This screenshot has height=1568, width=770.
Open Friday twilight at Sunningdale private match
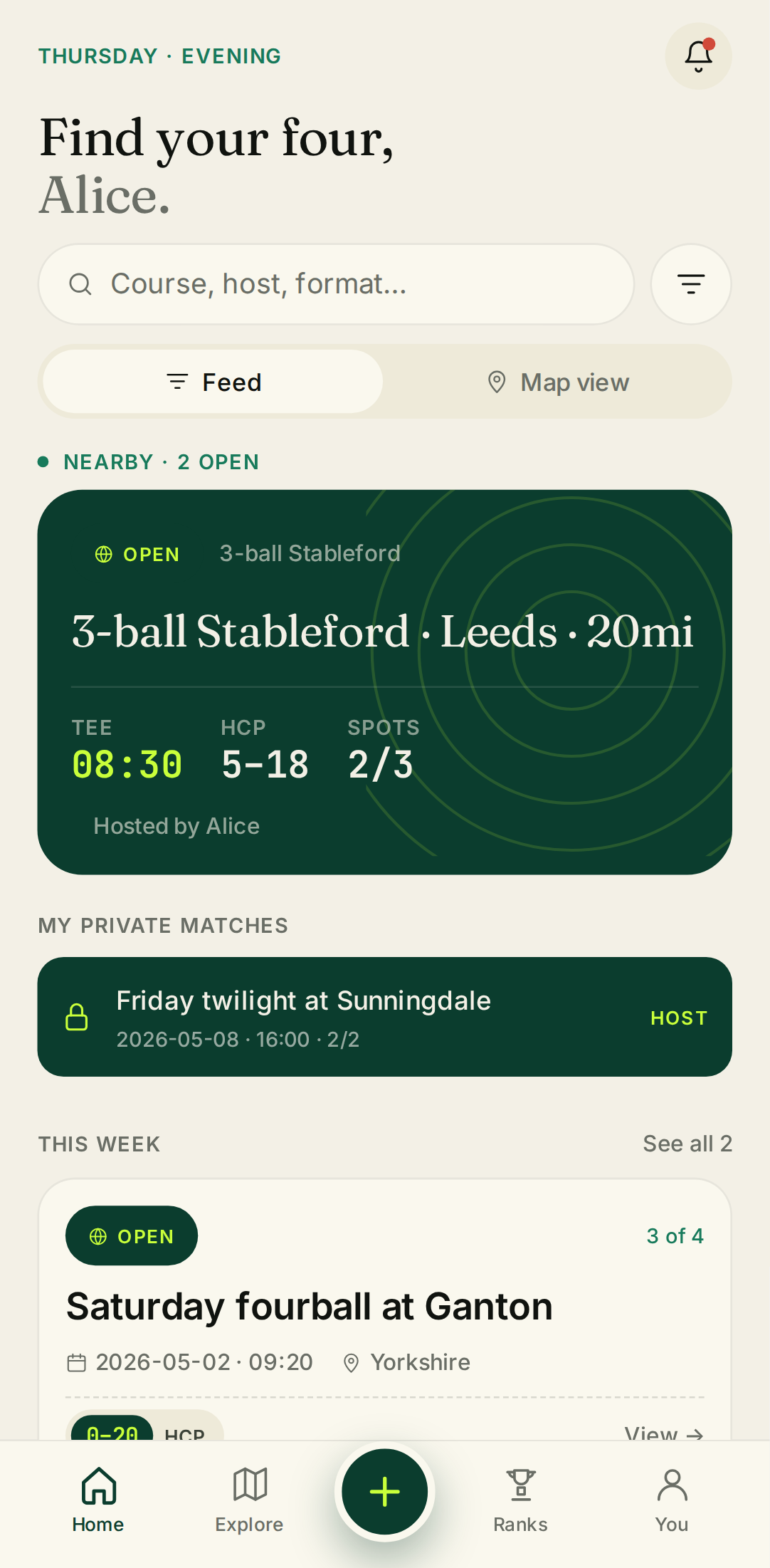[384, 1016]
